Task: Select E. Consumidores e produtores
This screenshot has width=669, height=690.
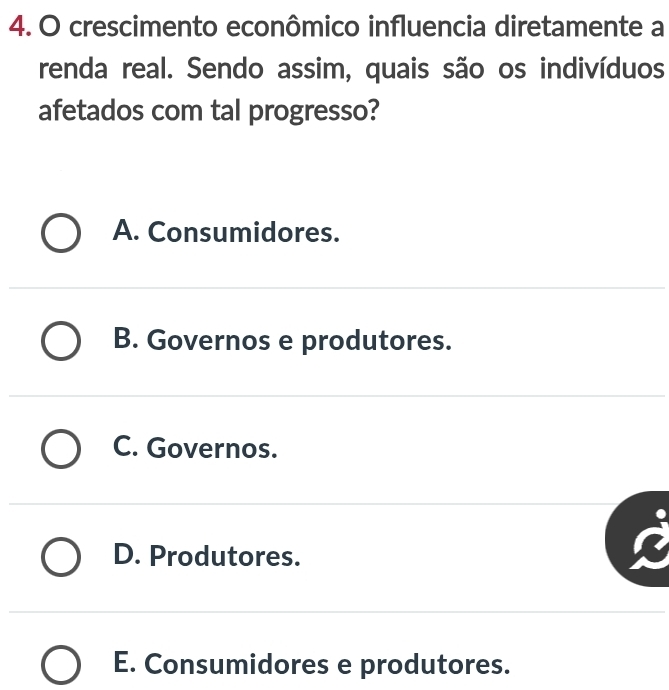Action: [62, 665]
